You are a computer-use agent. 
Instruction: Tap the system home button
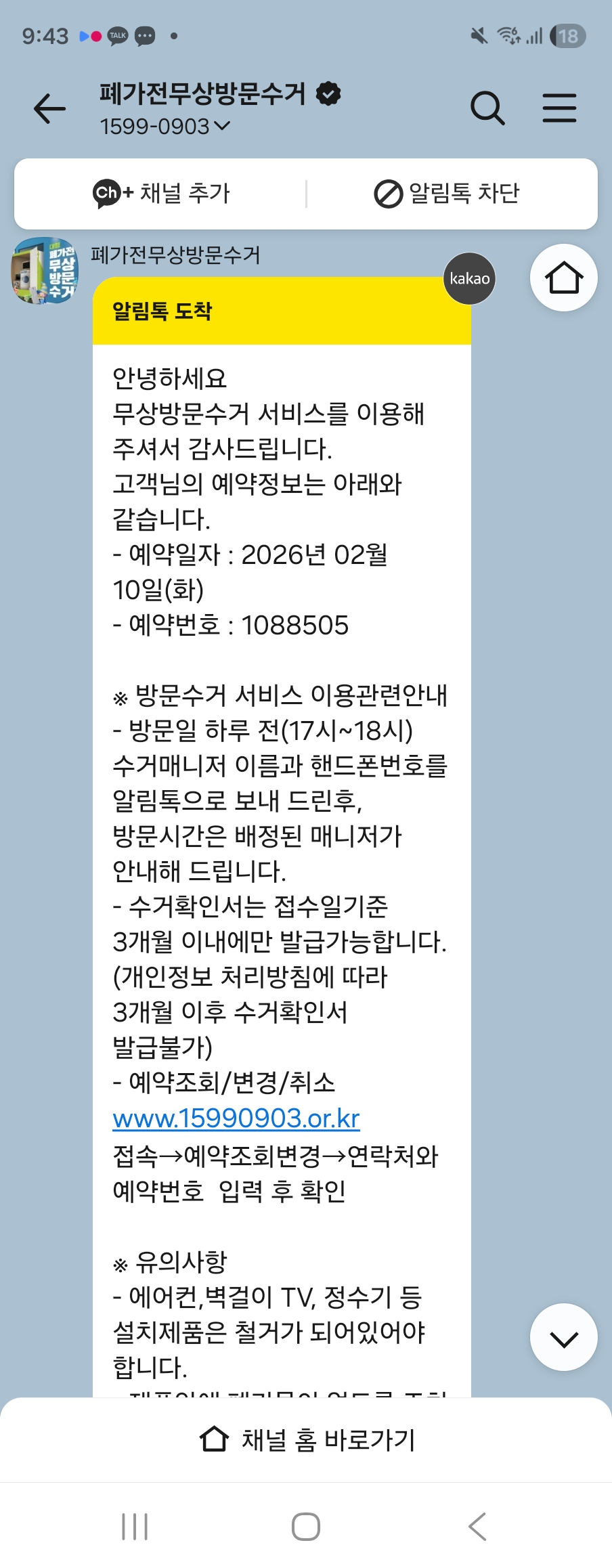[x=306, y=1527]
